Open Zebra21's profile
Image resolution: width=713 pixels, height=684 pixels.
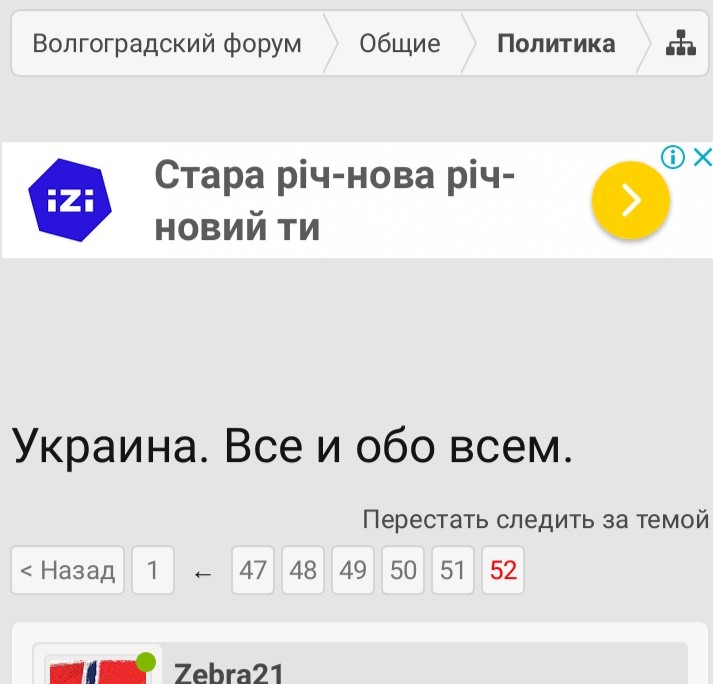pyautogui.click(x=229, y=673)
